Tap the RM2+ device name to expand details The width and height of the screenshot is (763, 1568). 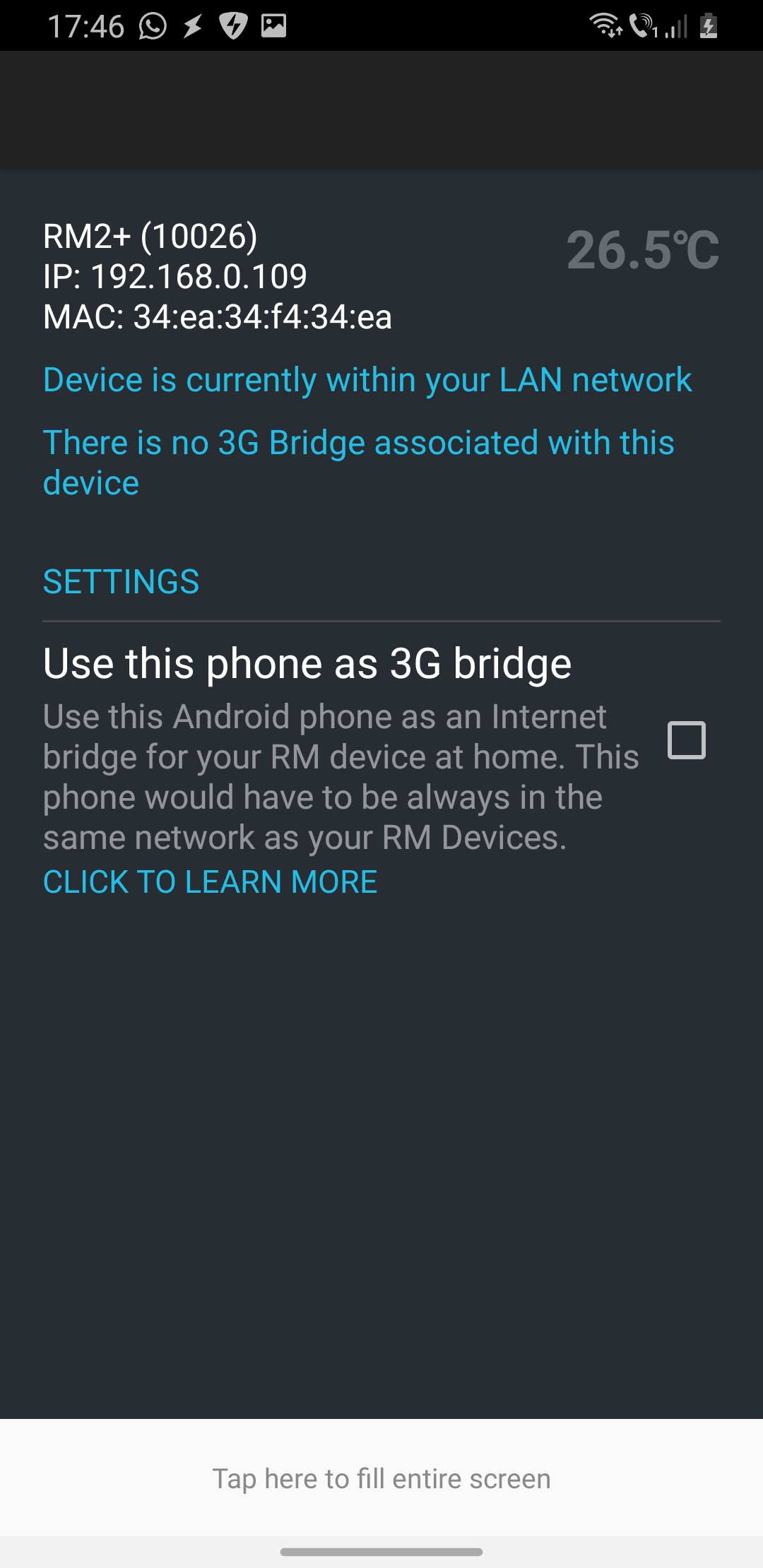pyautogui.click(x=150, y=237)
